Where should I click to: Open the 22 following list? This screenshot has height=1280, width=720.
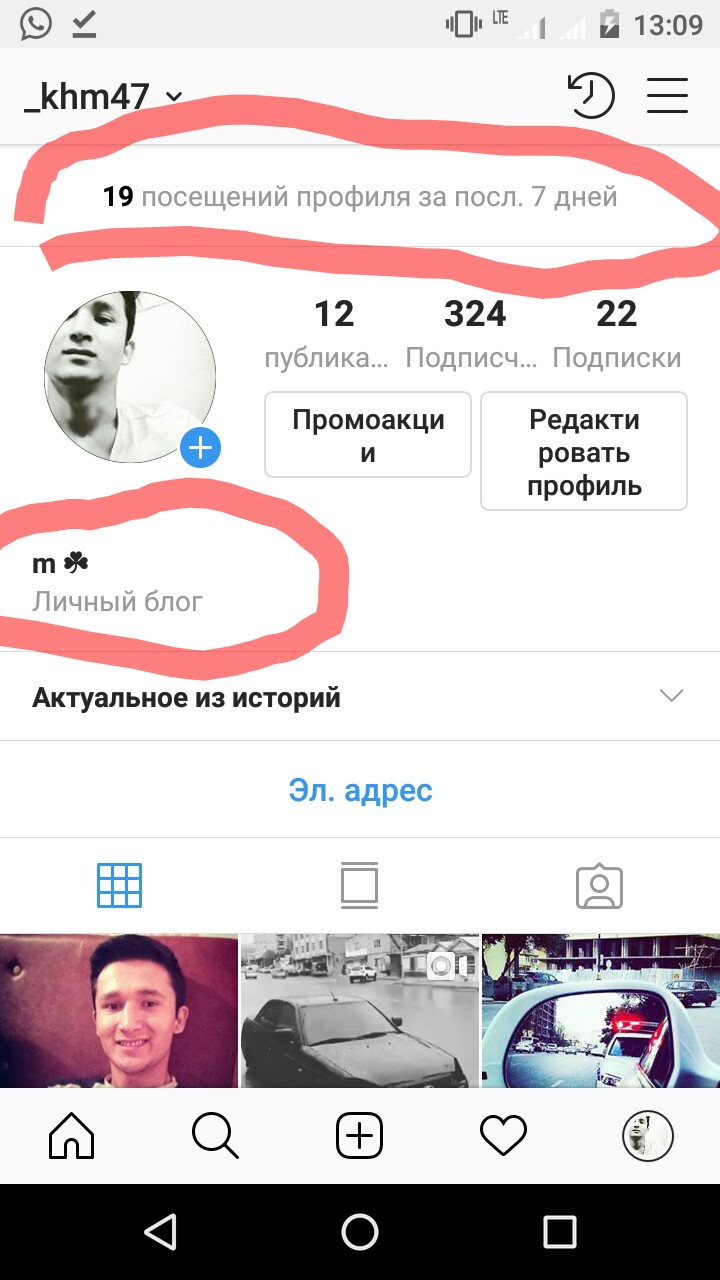point(616,333)
